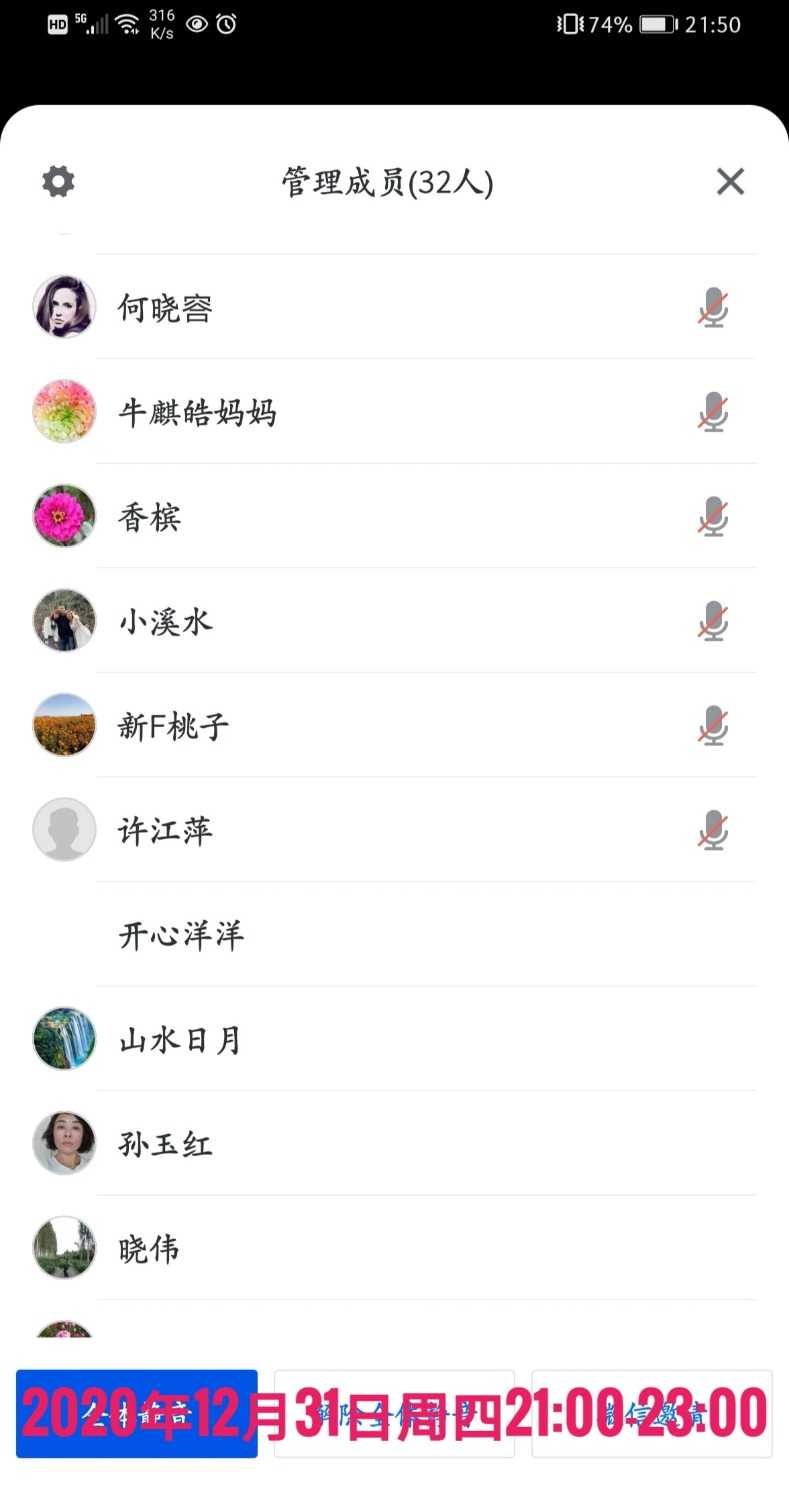Select the member 新F桃子's name

173,727
